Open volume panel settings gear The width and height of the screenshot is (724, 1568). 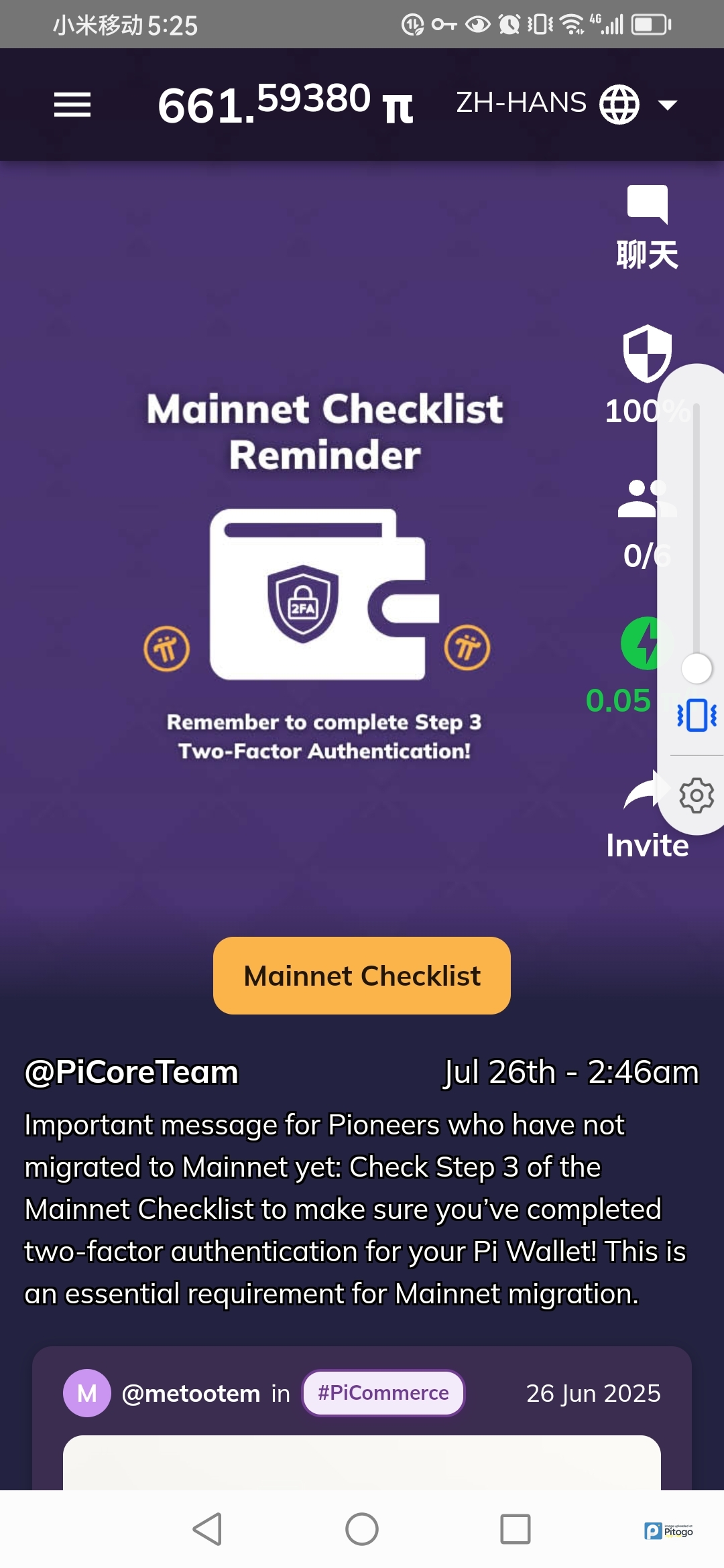tap(697, 795)
